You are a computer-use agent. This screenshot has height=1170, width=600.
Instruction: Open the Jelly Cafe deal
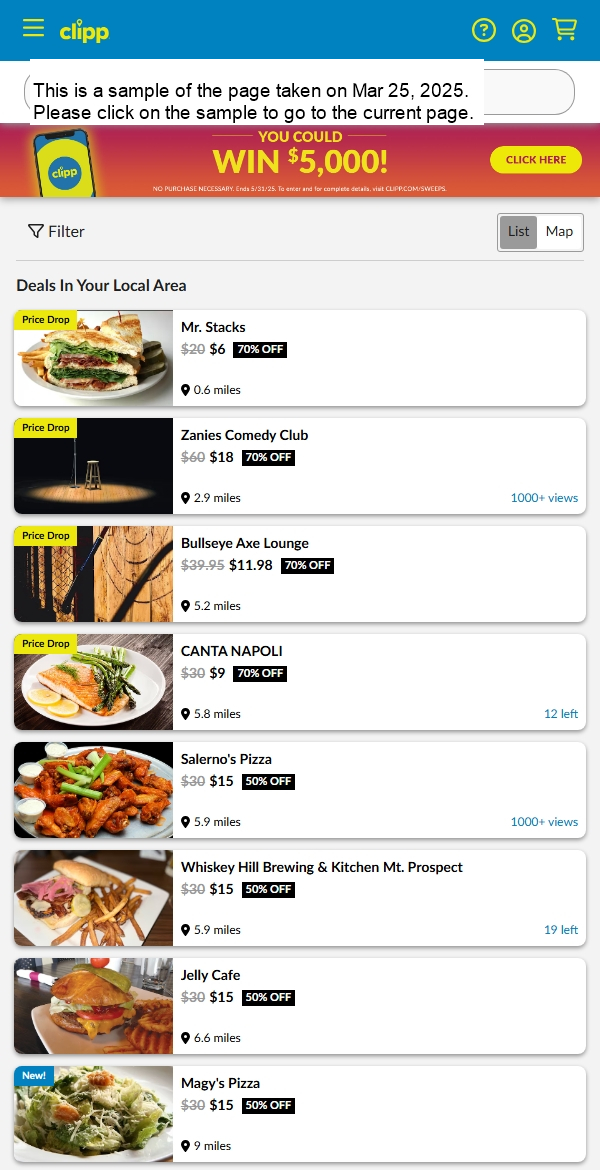tap(300, 1006)
